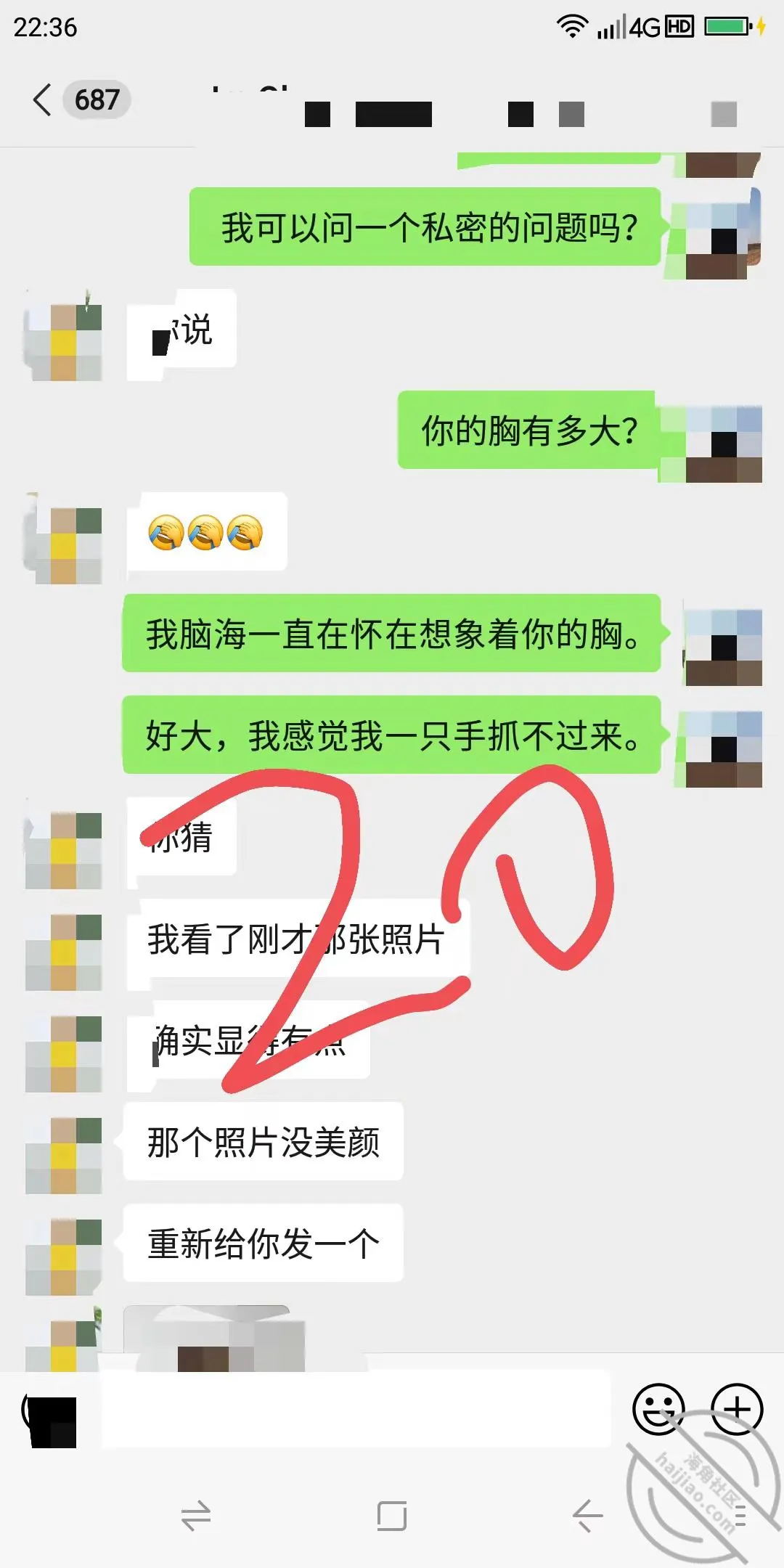Viewport: 784px width, 1568px height.
Task: Tap the system home button
Action: [x=392, y=1516]
